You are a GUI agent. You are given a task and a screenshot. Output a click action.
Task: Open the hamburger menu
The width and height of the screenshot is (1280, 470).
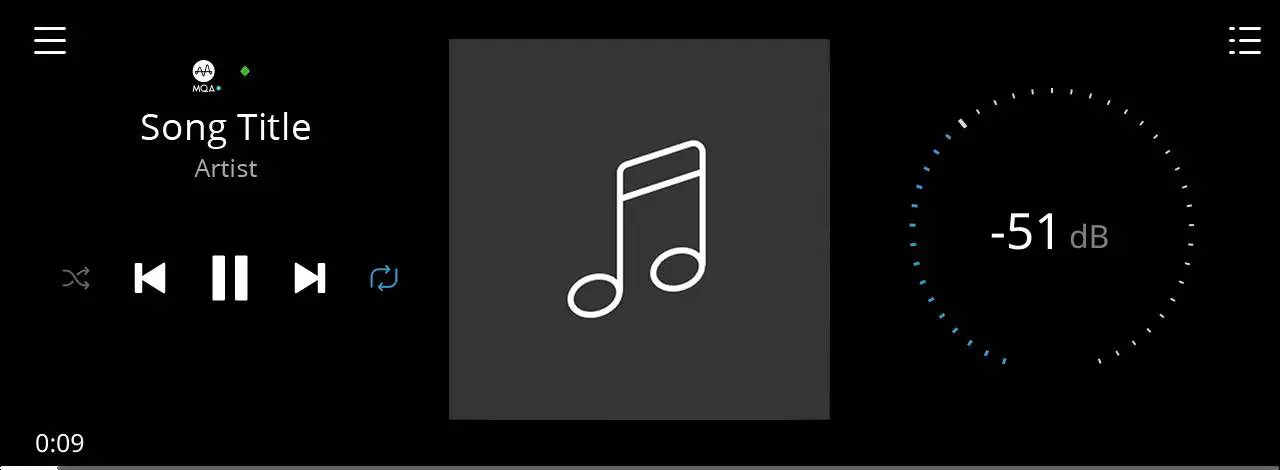tap(49, 40)
